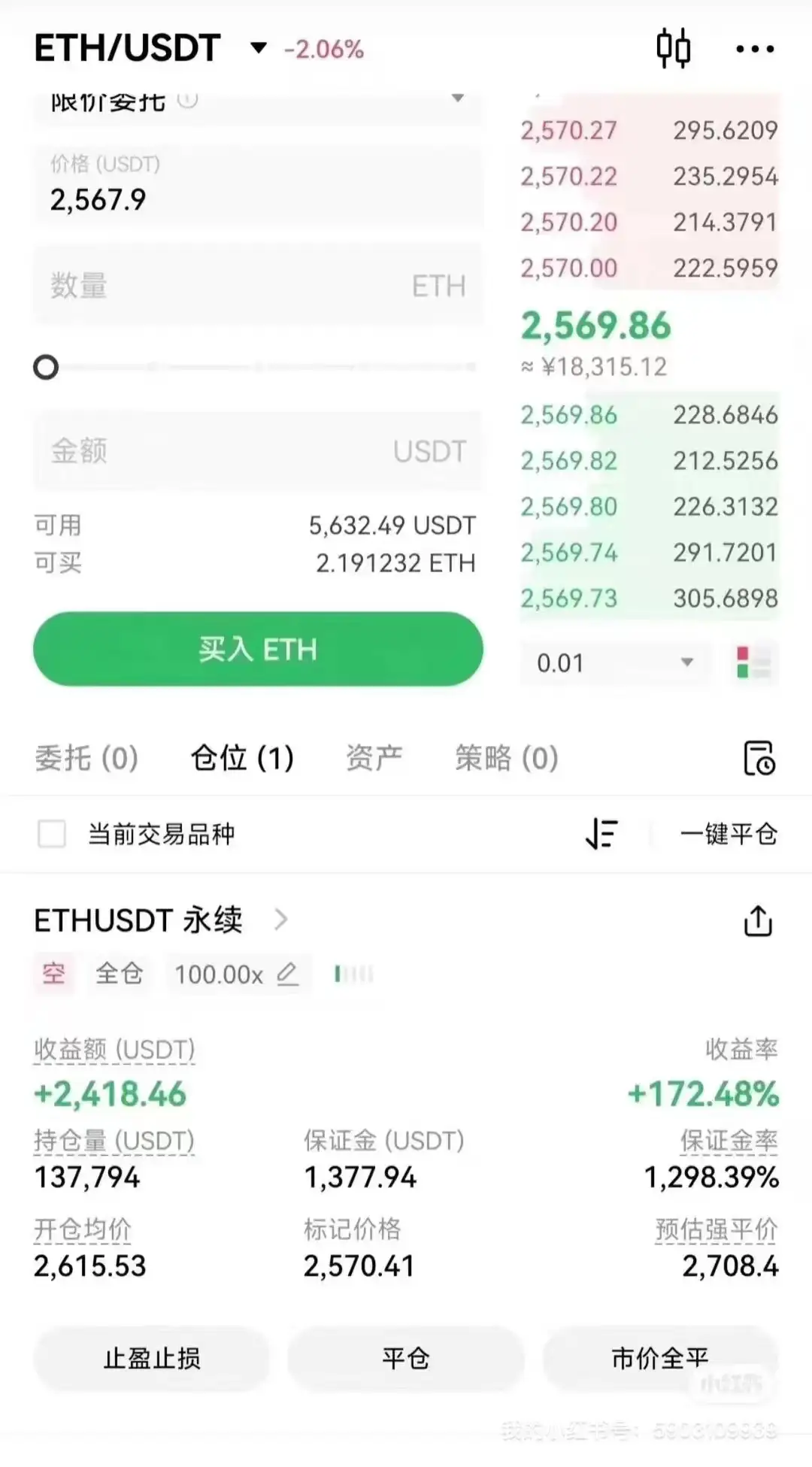This screenshot has width=812, height=1467.
Task: Click the risk level indicator bars
Action: [x=353, y=973]
